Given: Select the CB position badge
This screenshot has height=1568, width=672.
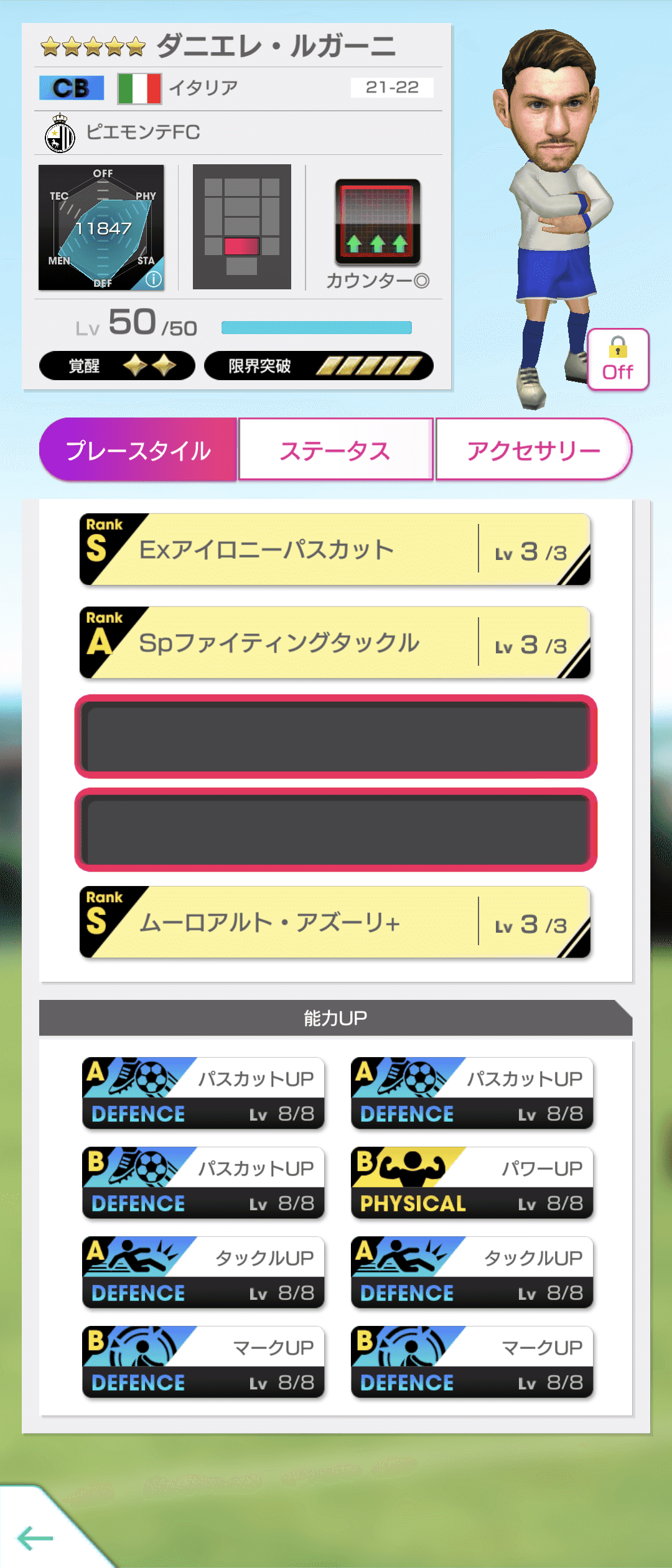Looking at the screenshot, I should pyautogui.click(x=73, y=88).
